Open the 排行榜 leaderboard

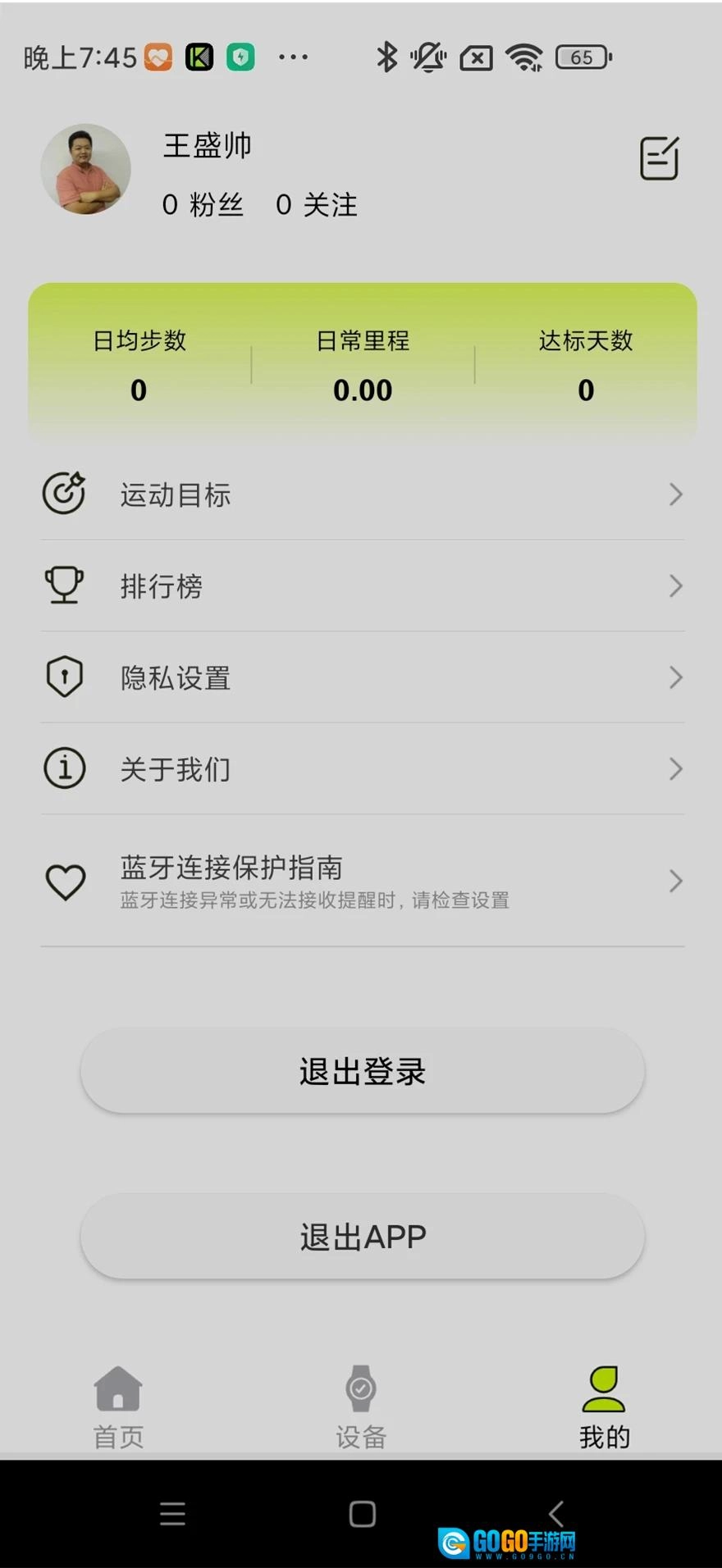362,586
